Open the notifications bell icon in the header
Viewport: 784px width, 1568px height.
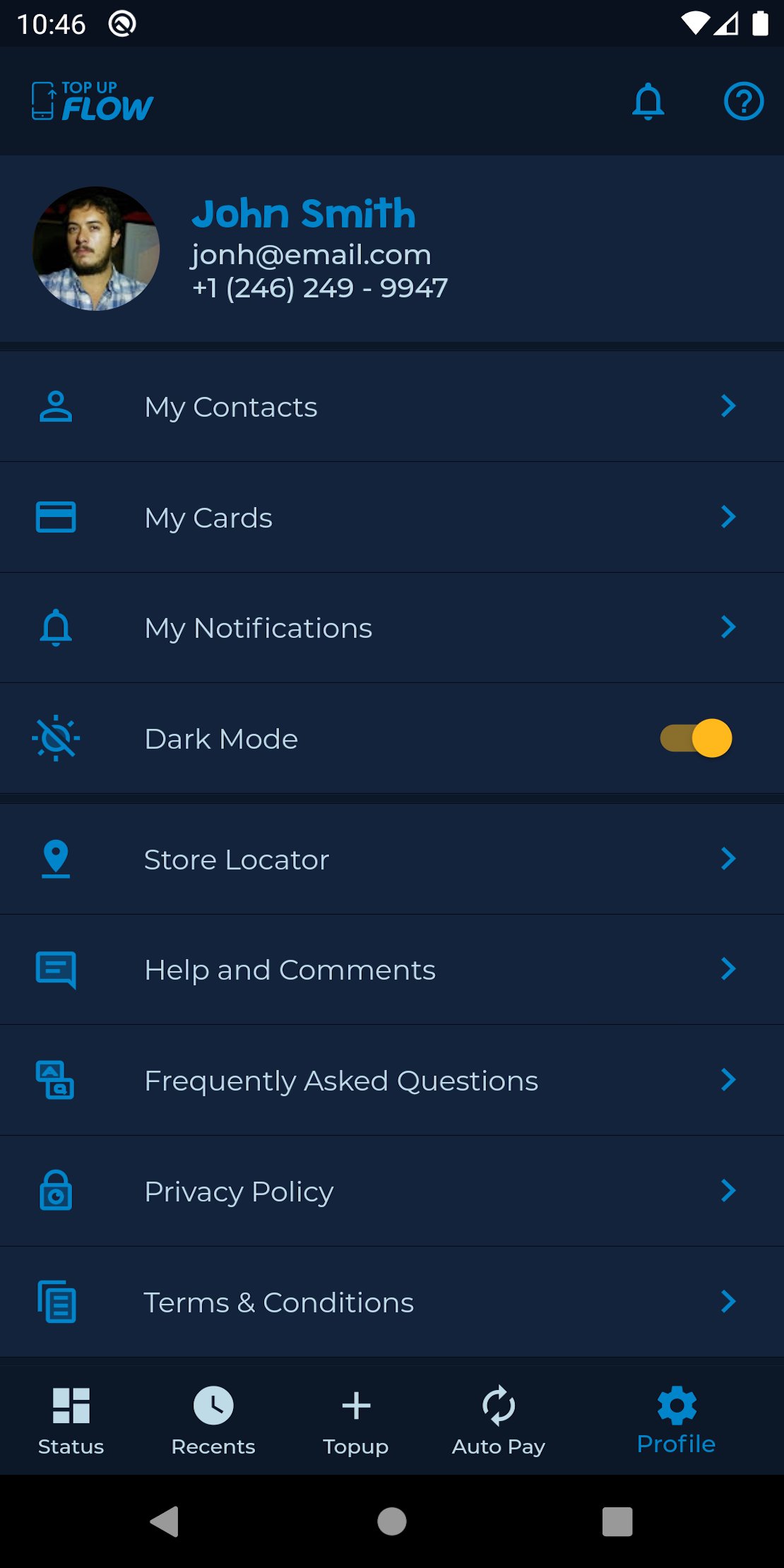[x=648, y=102]
